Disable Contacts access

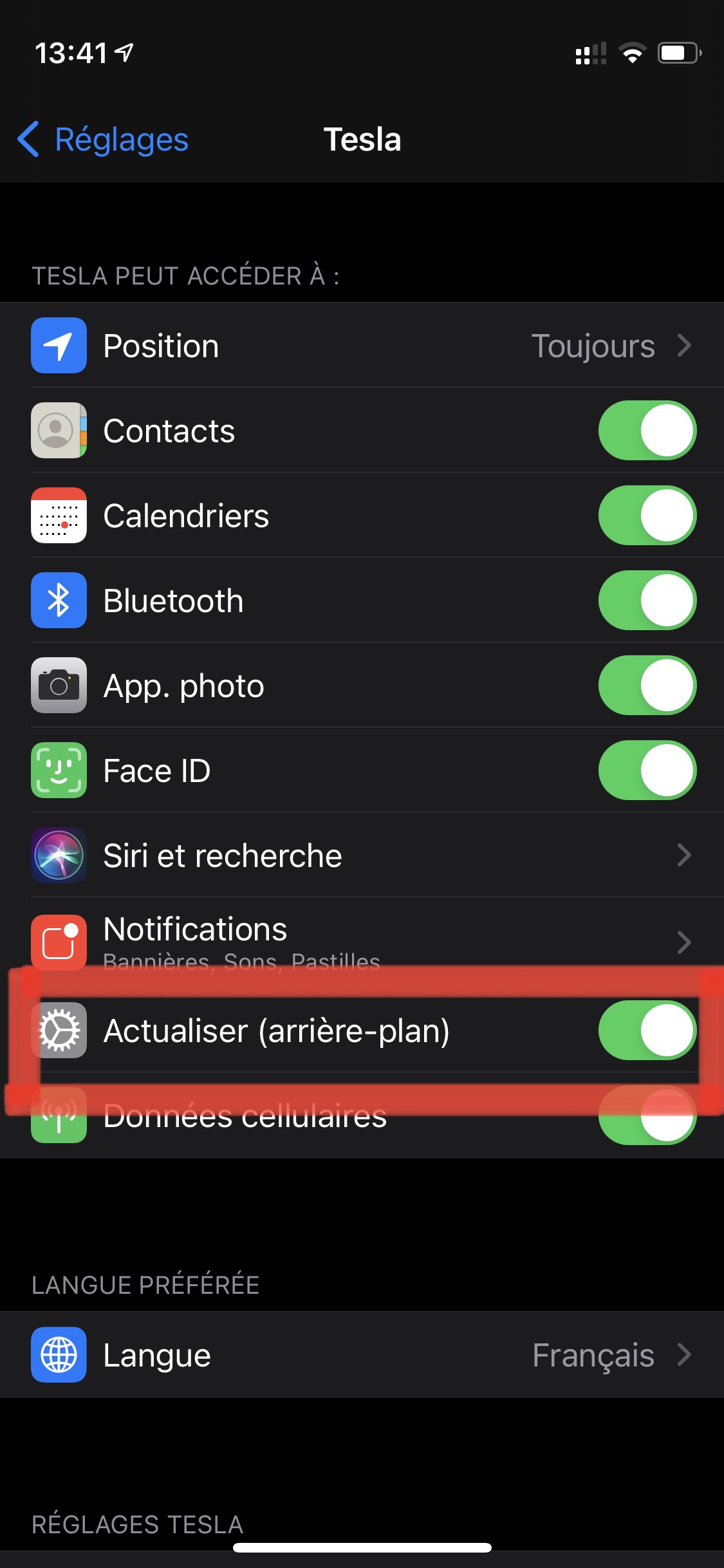pos(647,430)
